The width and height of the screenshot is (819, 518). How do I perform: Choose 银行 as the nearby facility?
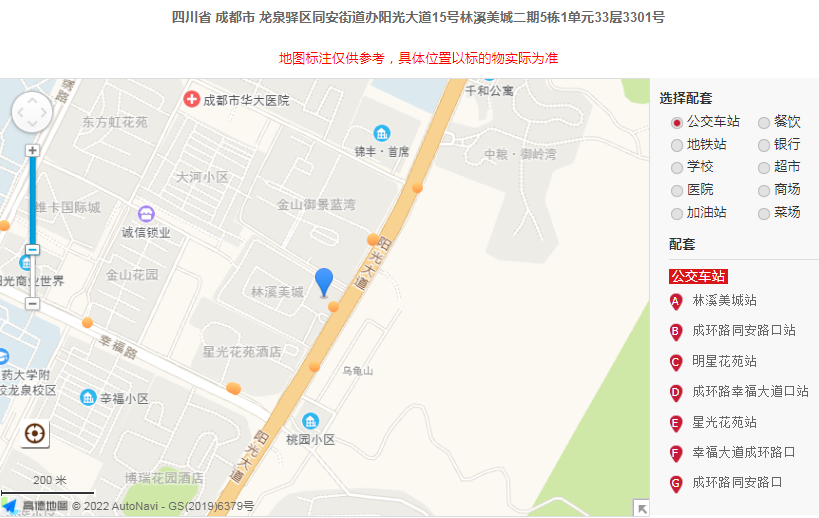pyautogui.click(x=765, y=145)
